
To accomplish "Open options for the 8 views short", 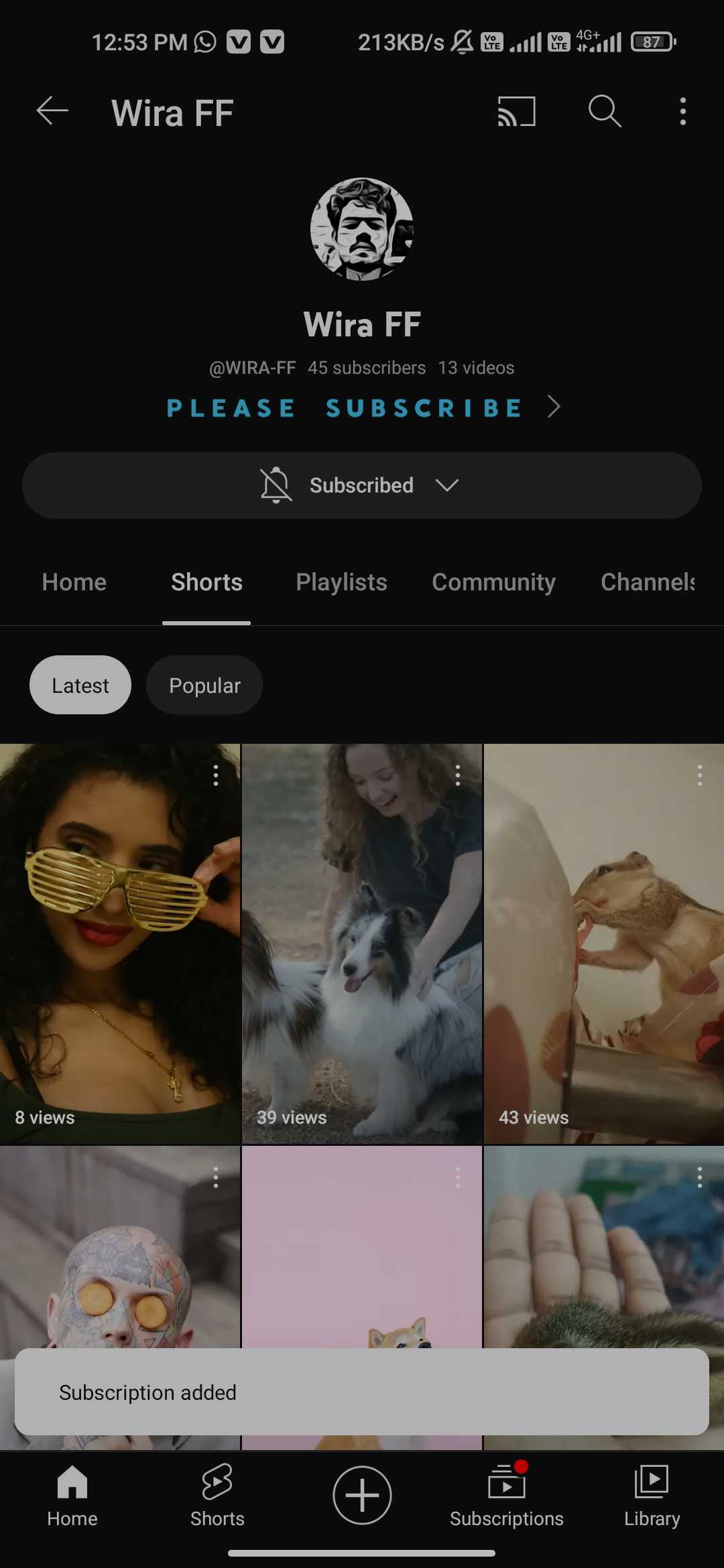I will point(216,775).
